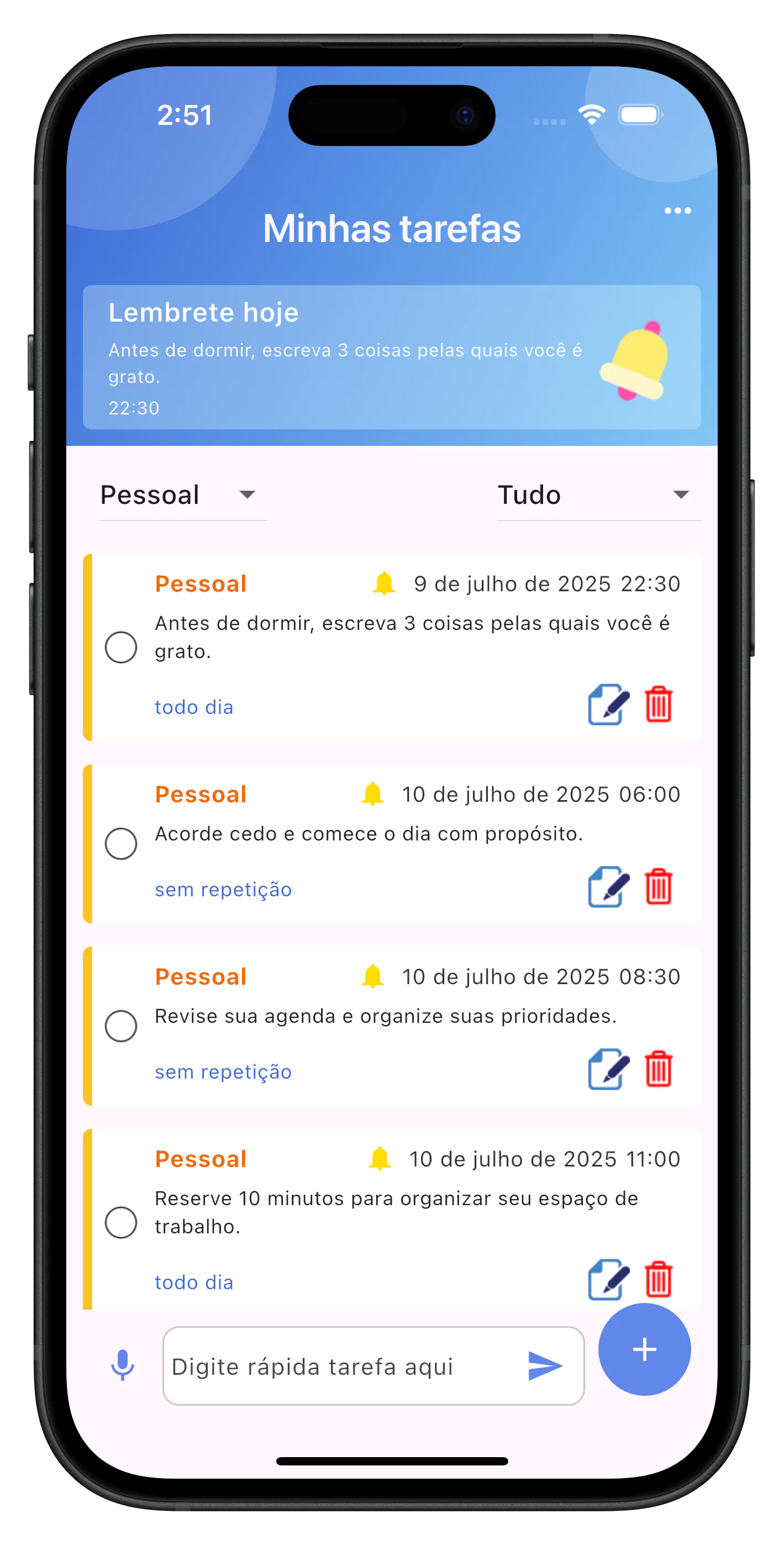The image size is (784, 1545).
Task: Mark the gratitude task as completed
Action: (120, 647)
